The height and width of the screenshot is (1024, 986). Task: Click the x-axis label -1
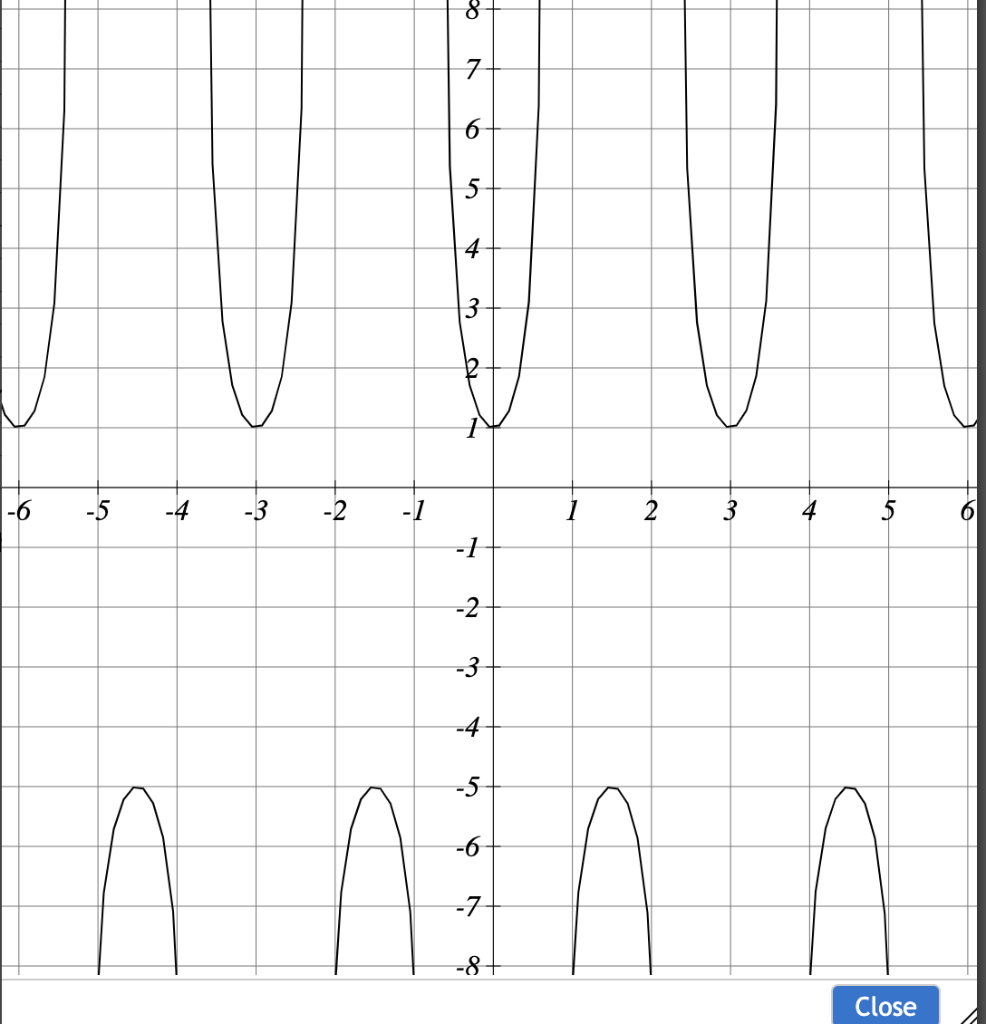pos(412,508)
